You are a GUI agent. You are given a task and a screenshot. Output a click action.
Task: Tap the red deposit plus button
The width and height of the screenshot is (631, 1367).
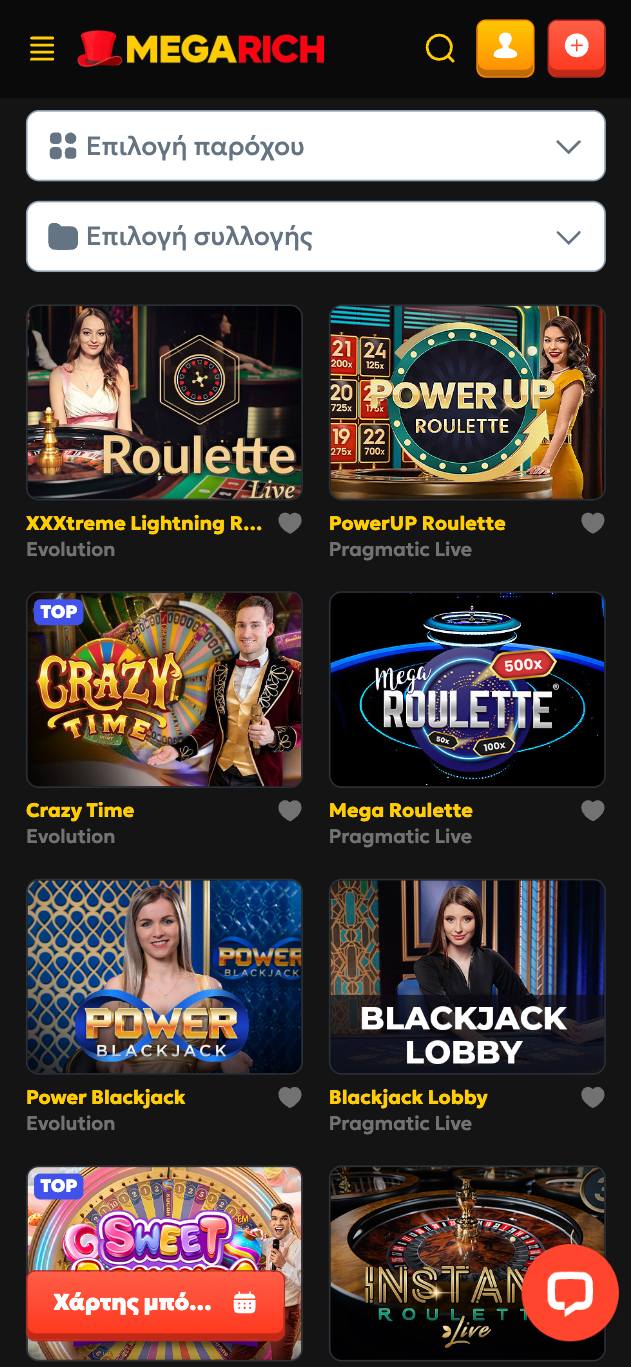[x=576, y=47]
